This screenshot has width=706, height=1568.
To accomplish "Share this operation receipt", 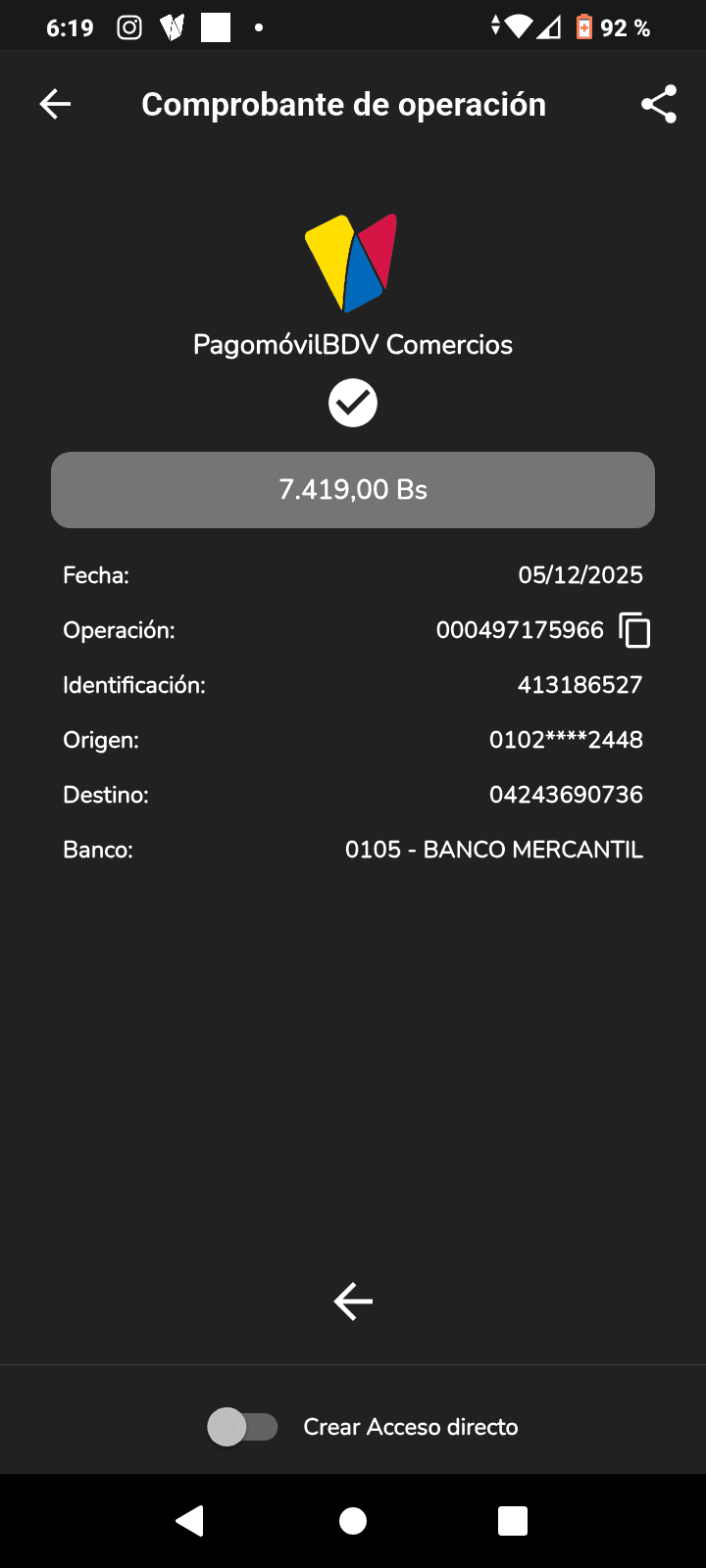I will pos(659,104).
